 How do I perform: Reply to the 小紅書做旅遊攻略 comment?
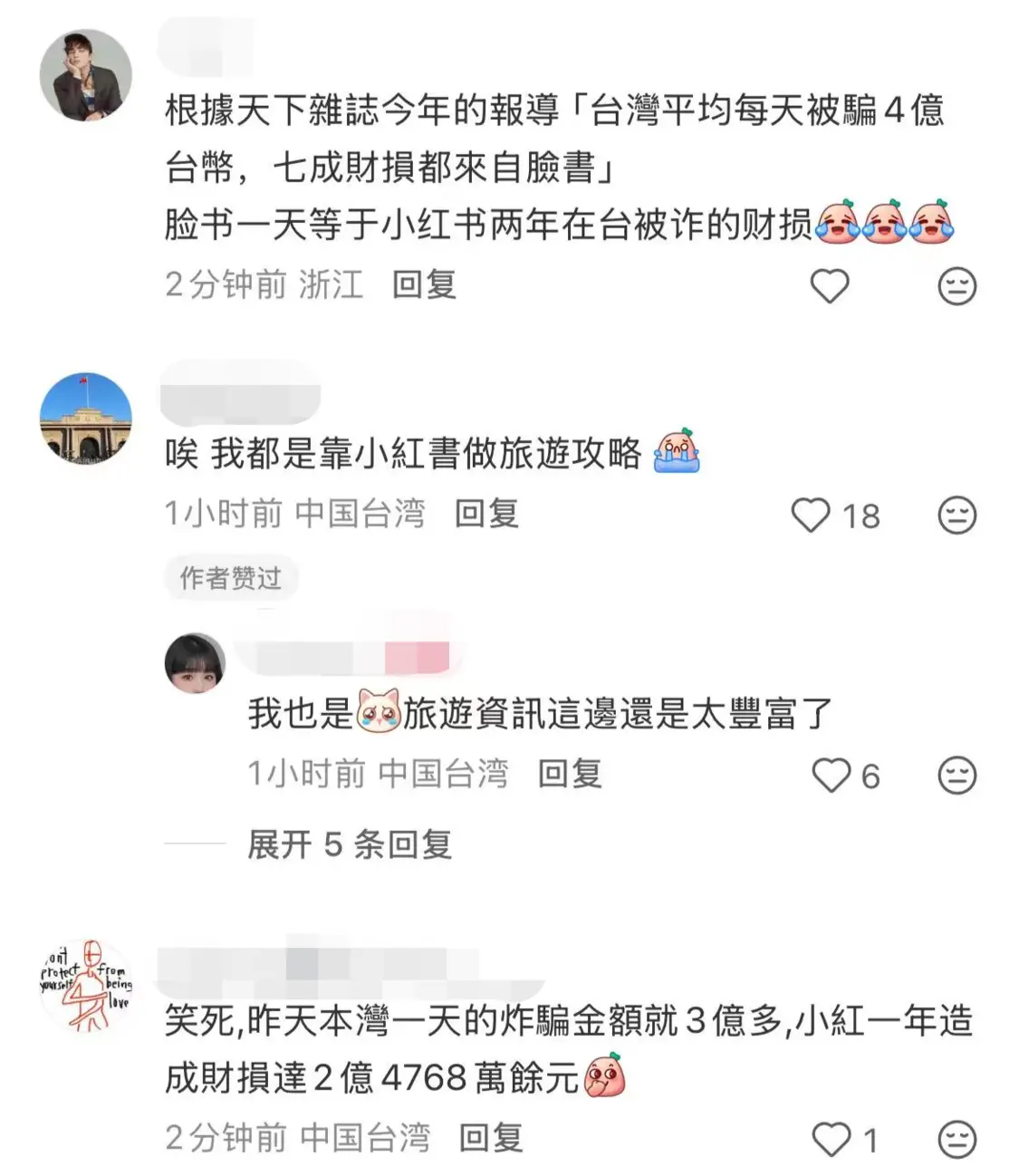click(x=486, y=514)
